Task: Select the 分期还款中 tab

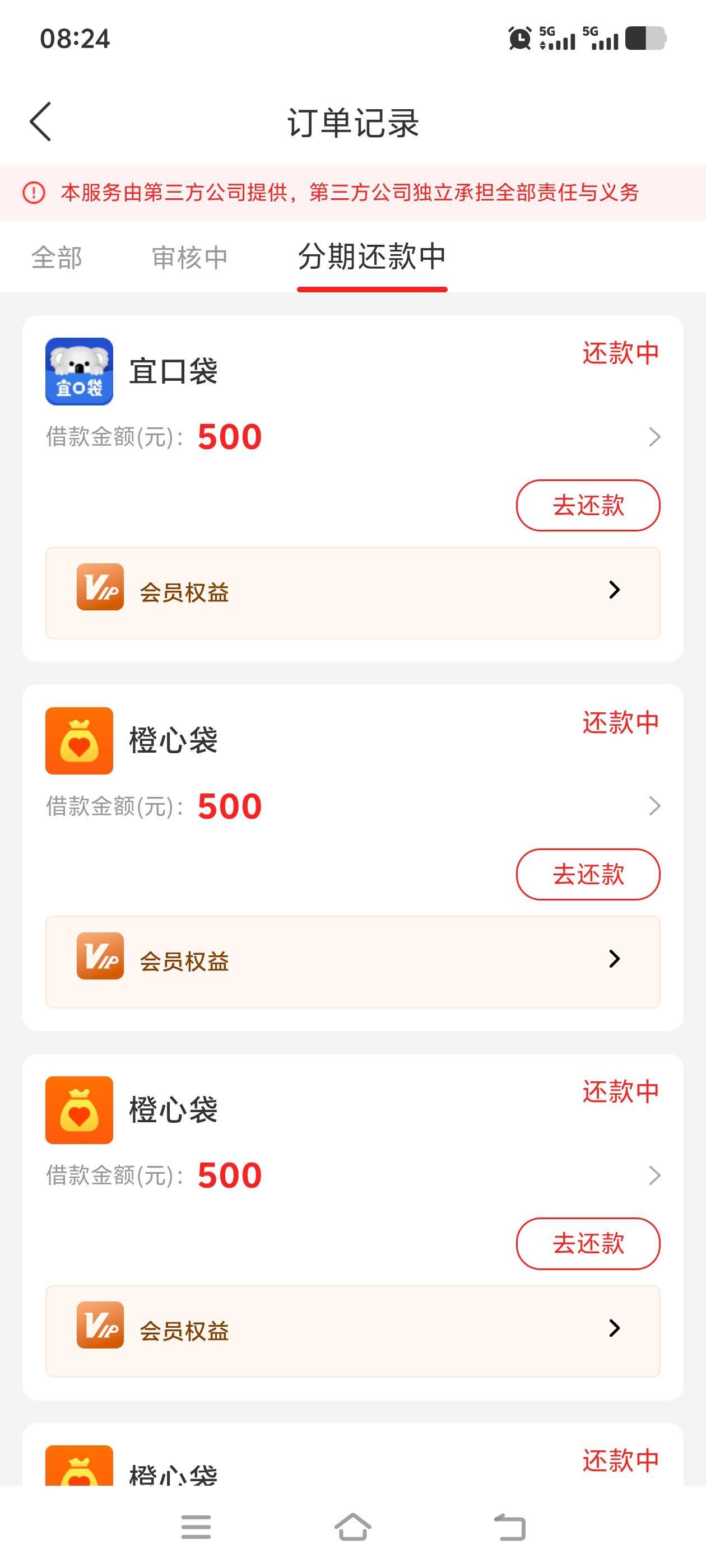Action: pos(371,256)
